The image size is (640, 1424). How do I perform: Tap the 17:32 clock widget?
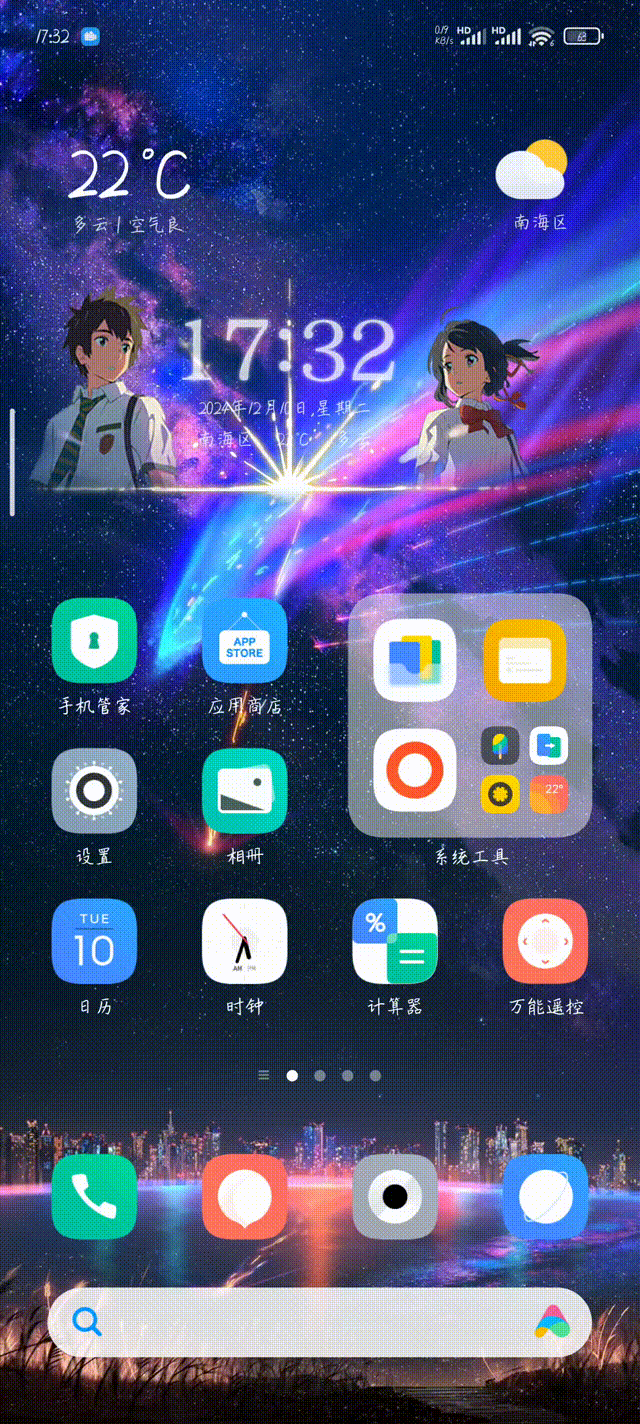pyautogui.click(x=287, y=352)
